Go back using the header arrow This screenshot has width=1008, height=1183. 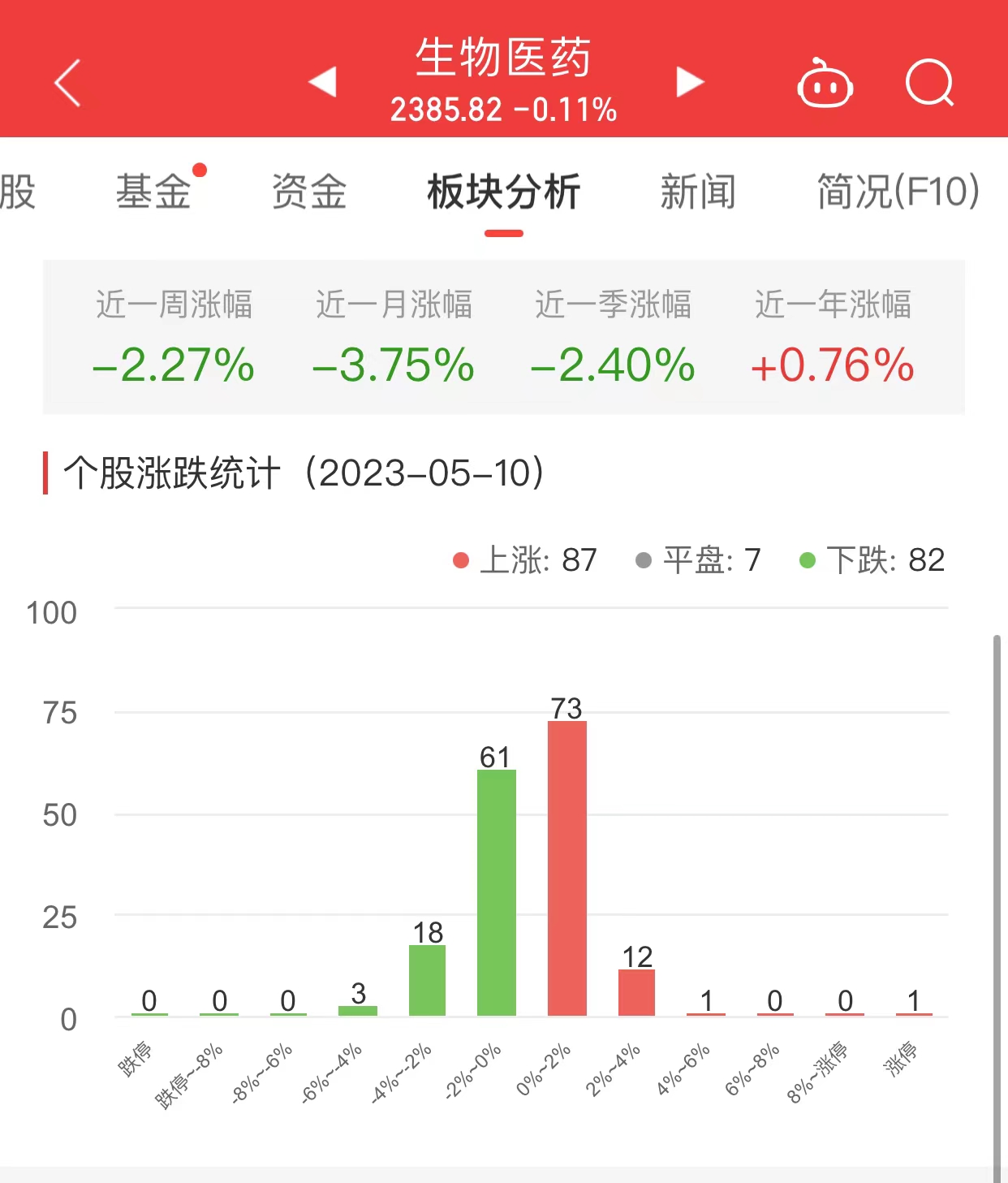coord(68,82)
